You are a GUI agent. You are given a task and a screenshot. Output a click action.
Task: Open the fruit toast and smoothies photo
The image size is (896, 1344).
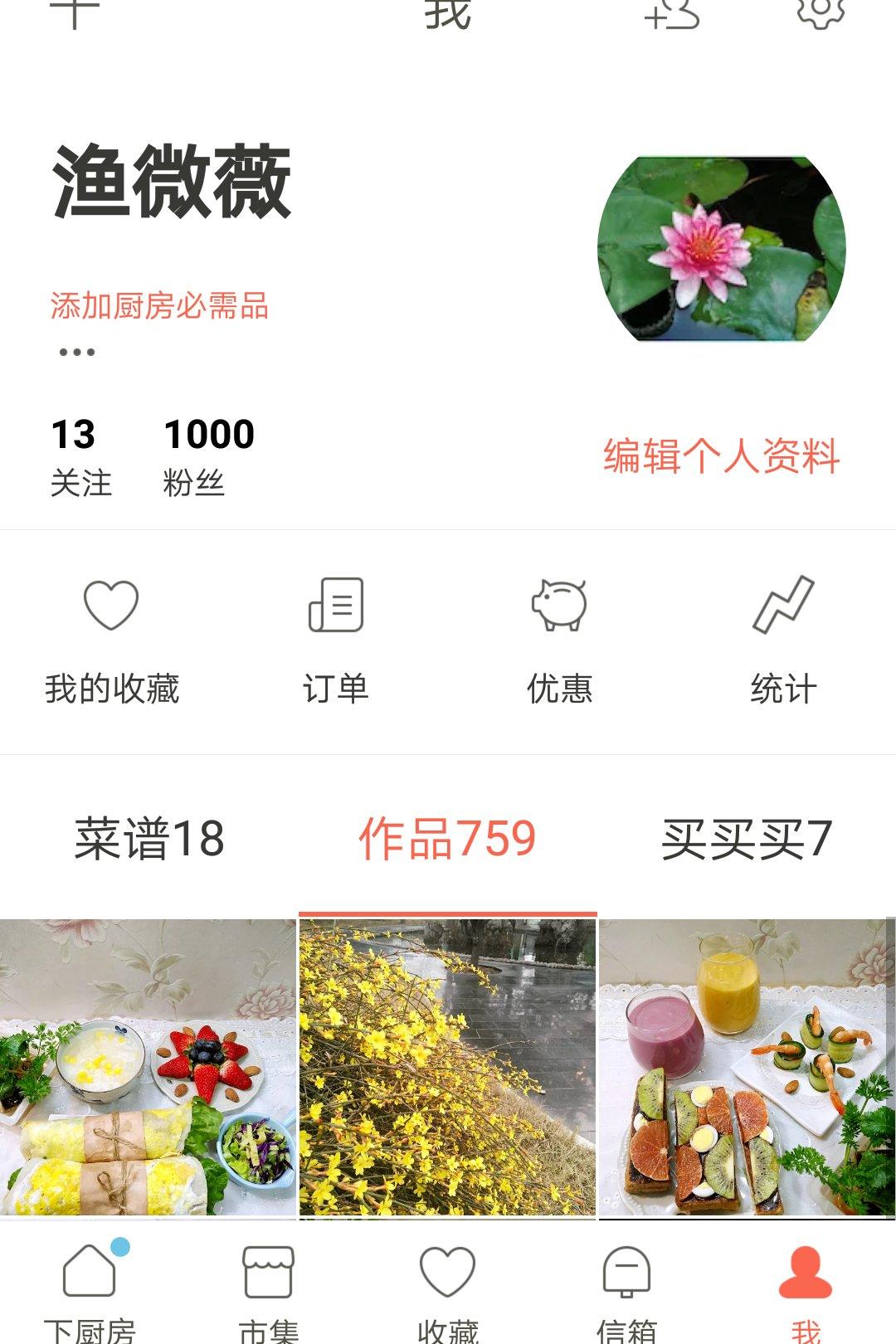coord(746,1067)
